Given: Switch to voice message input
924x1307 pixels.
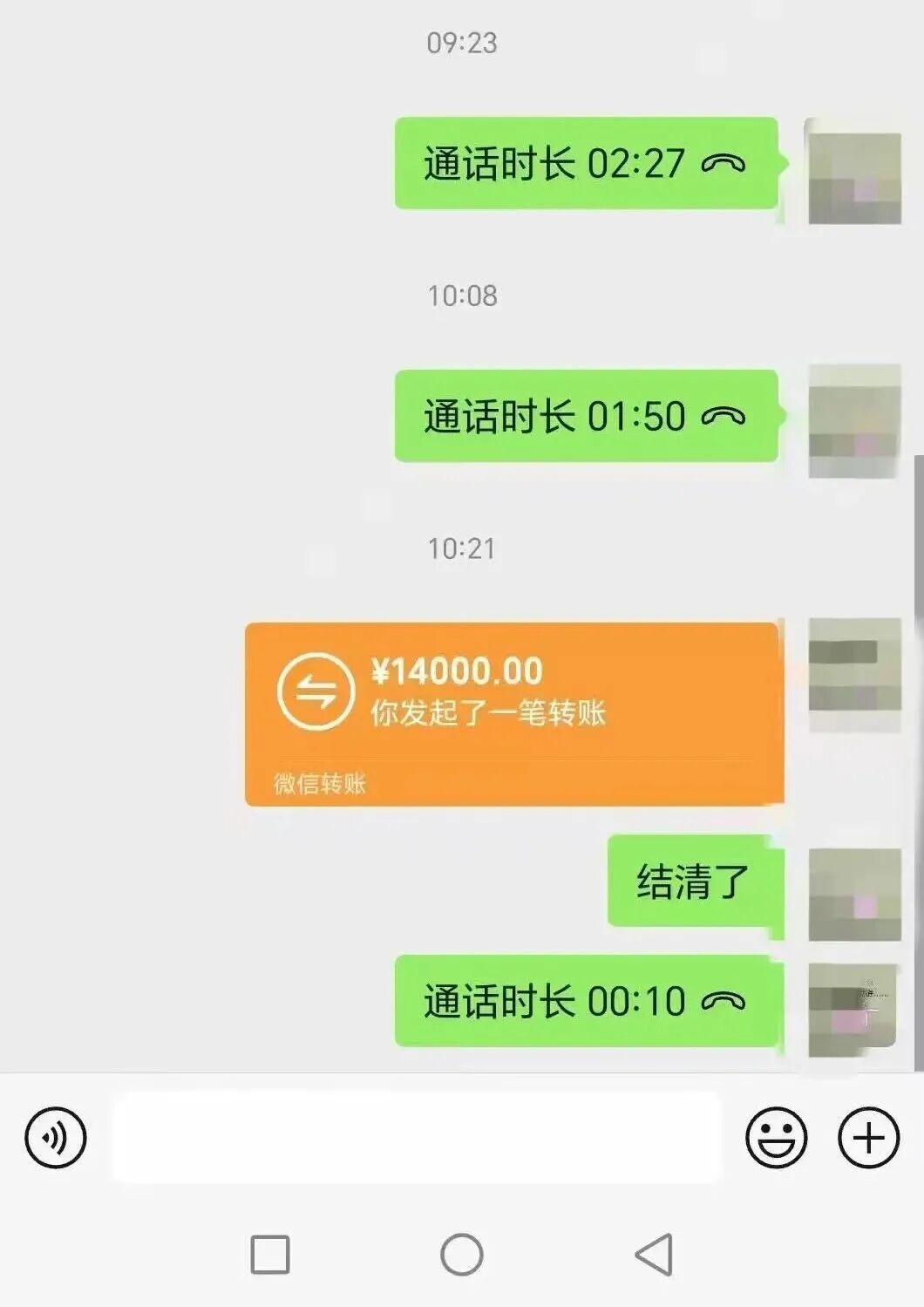Looking at the screenshot, I should 56,1137.
